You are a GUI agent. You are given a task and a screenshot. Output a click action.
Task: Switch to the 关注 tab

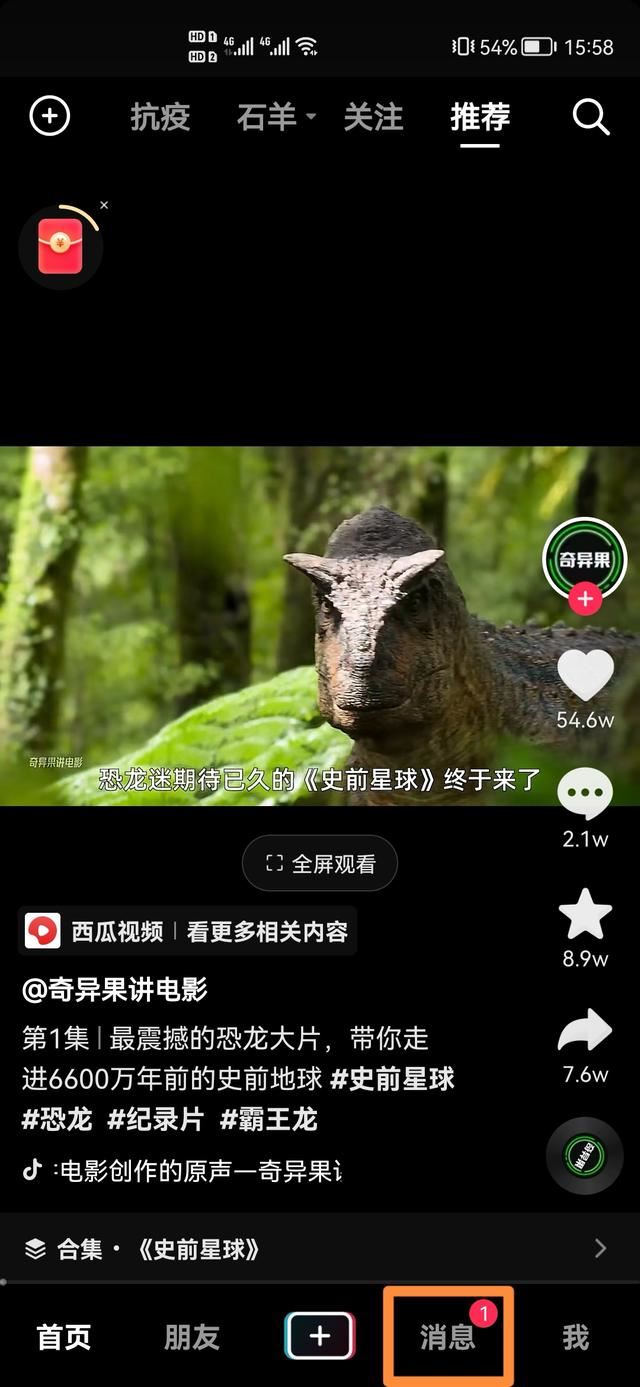[372, 118]
